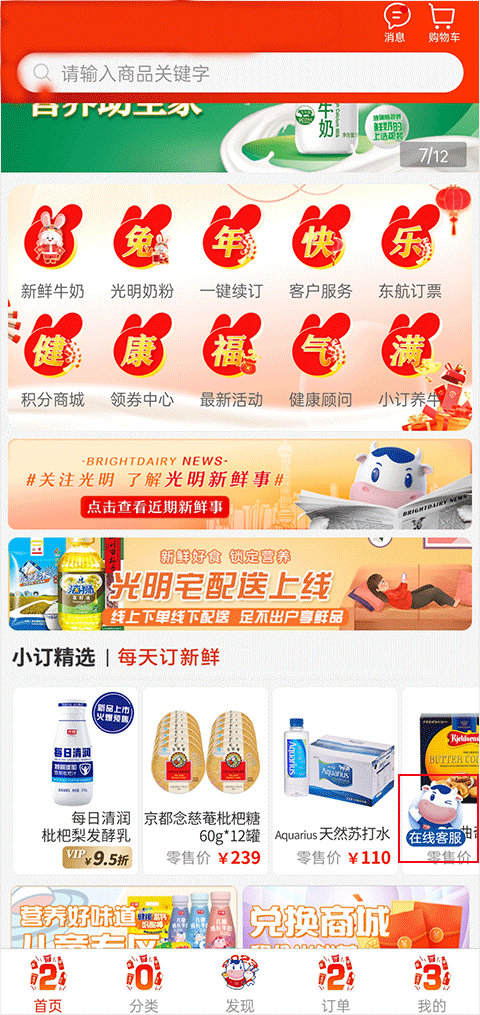The width and height of the screenshot is (480, 1015).
Task: Open the 消息 messages icon
Action: click(x=395, y=23)
